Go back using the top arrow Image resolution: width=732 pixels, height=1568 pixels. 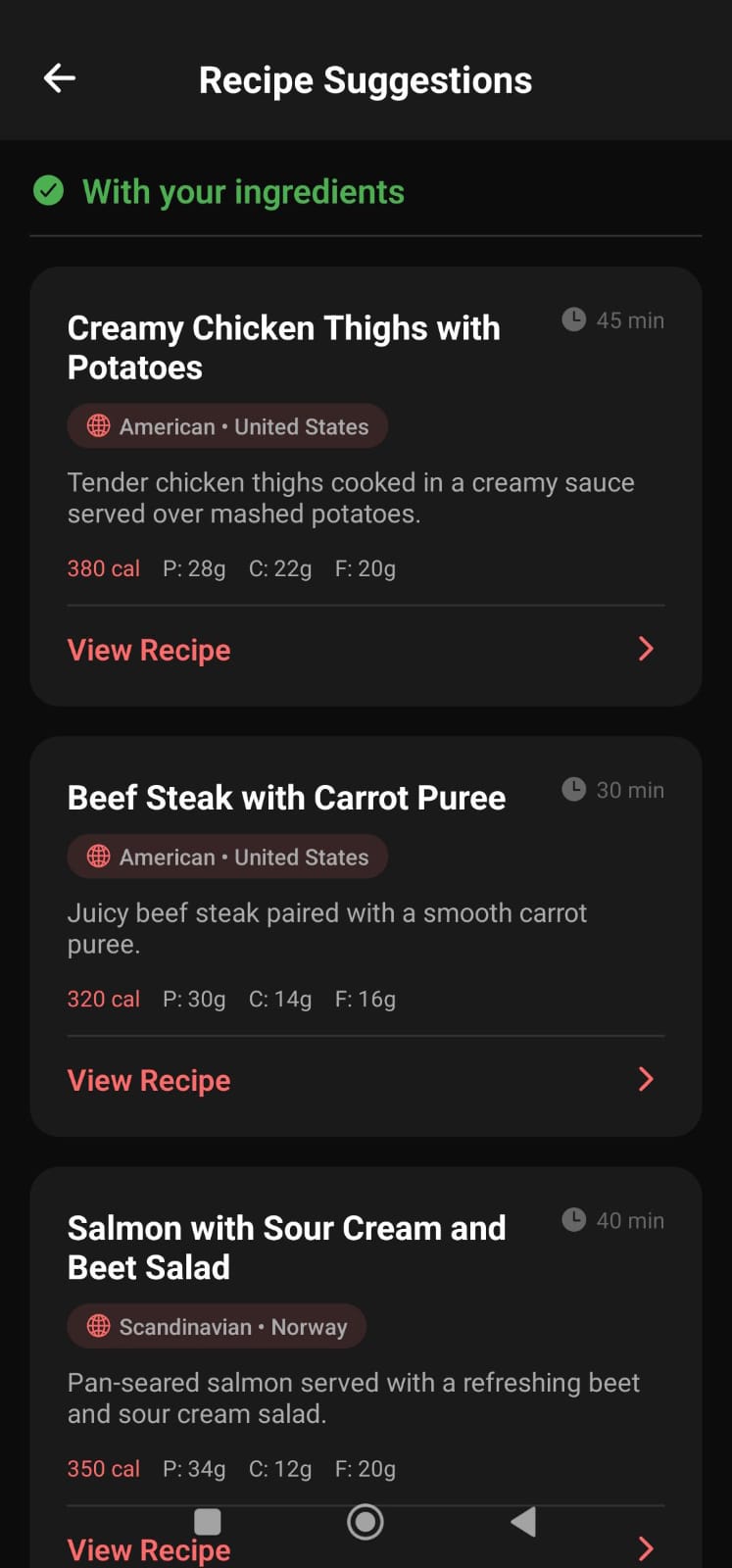pyautogui.click(x=60, y=78)
